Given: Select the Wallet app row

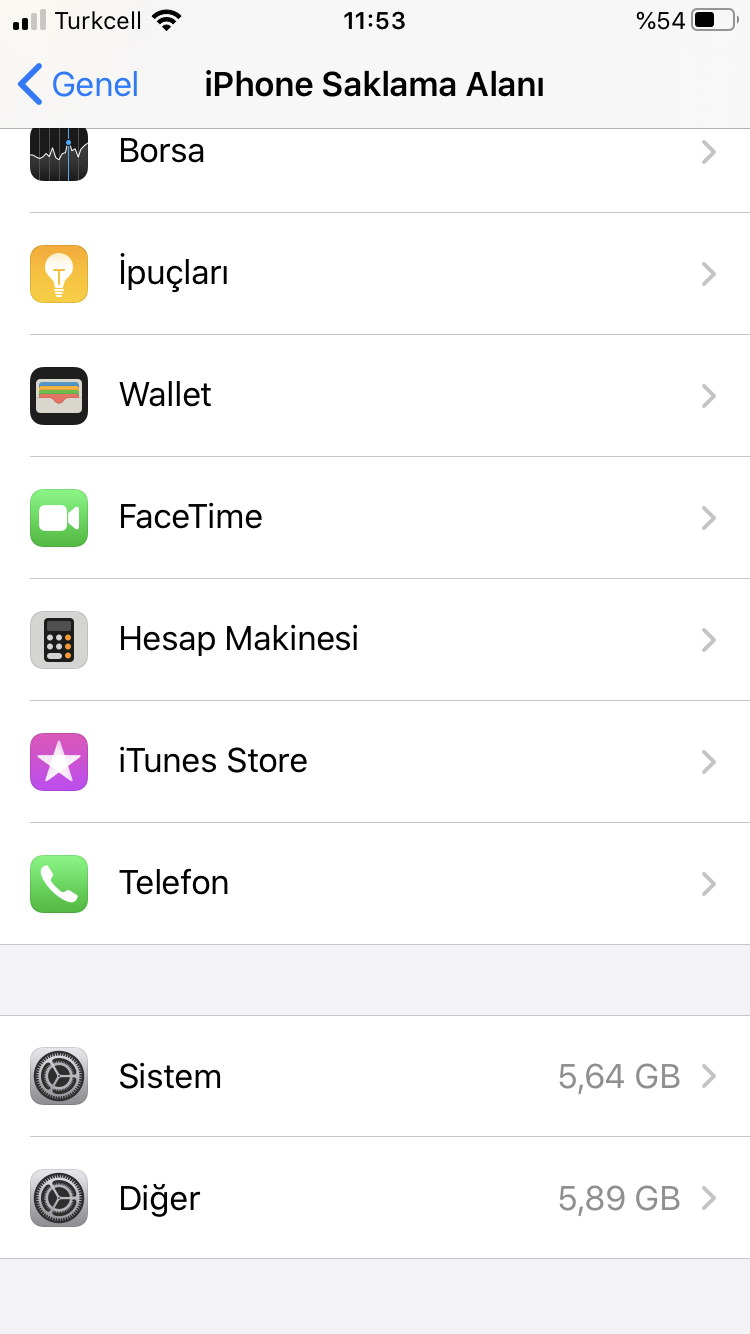Looking at the screenshot, I should point(375,396).
